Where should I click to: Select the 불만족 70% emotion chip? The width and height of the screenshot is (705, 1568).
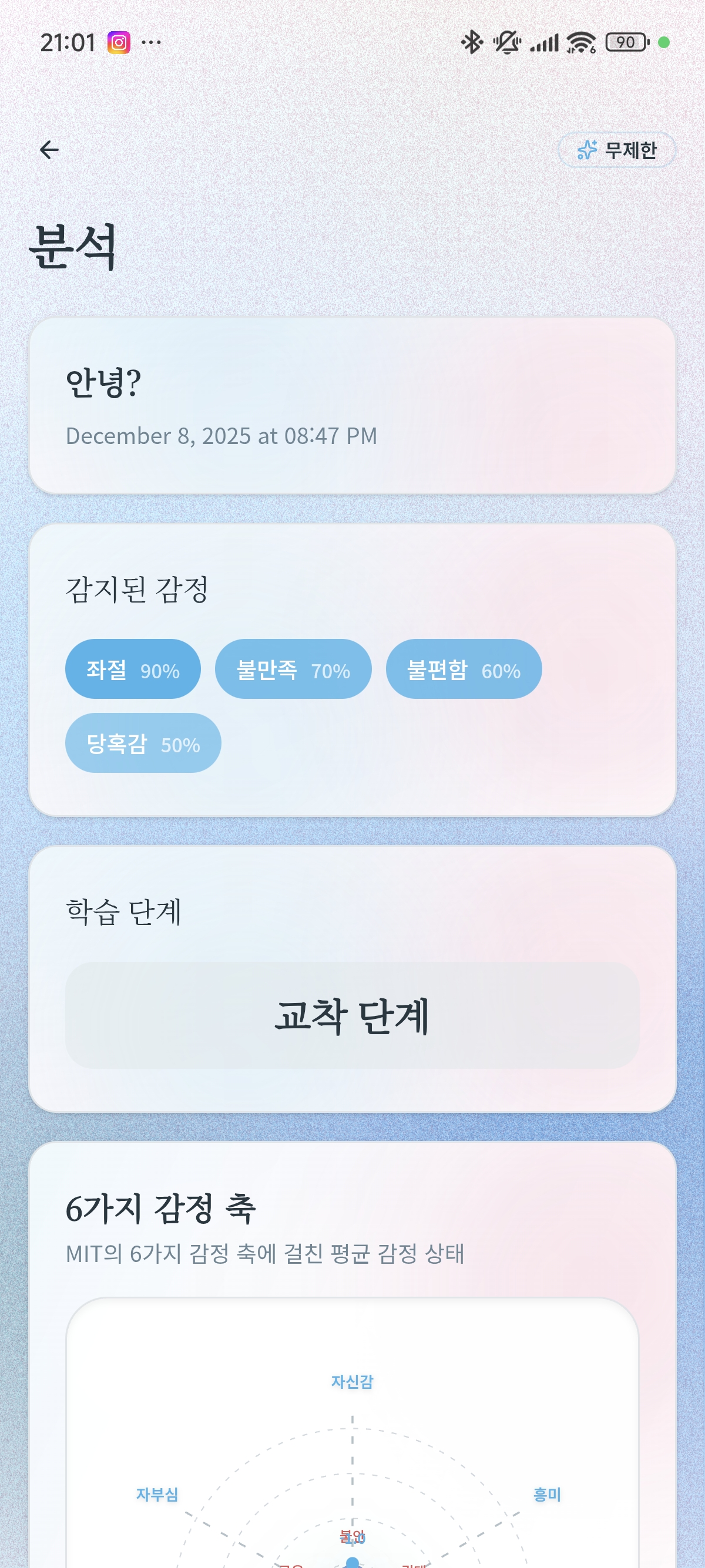tap(293, 669)
